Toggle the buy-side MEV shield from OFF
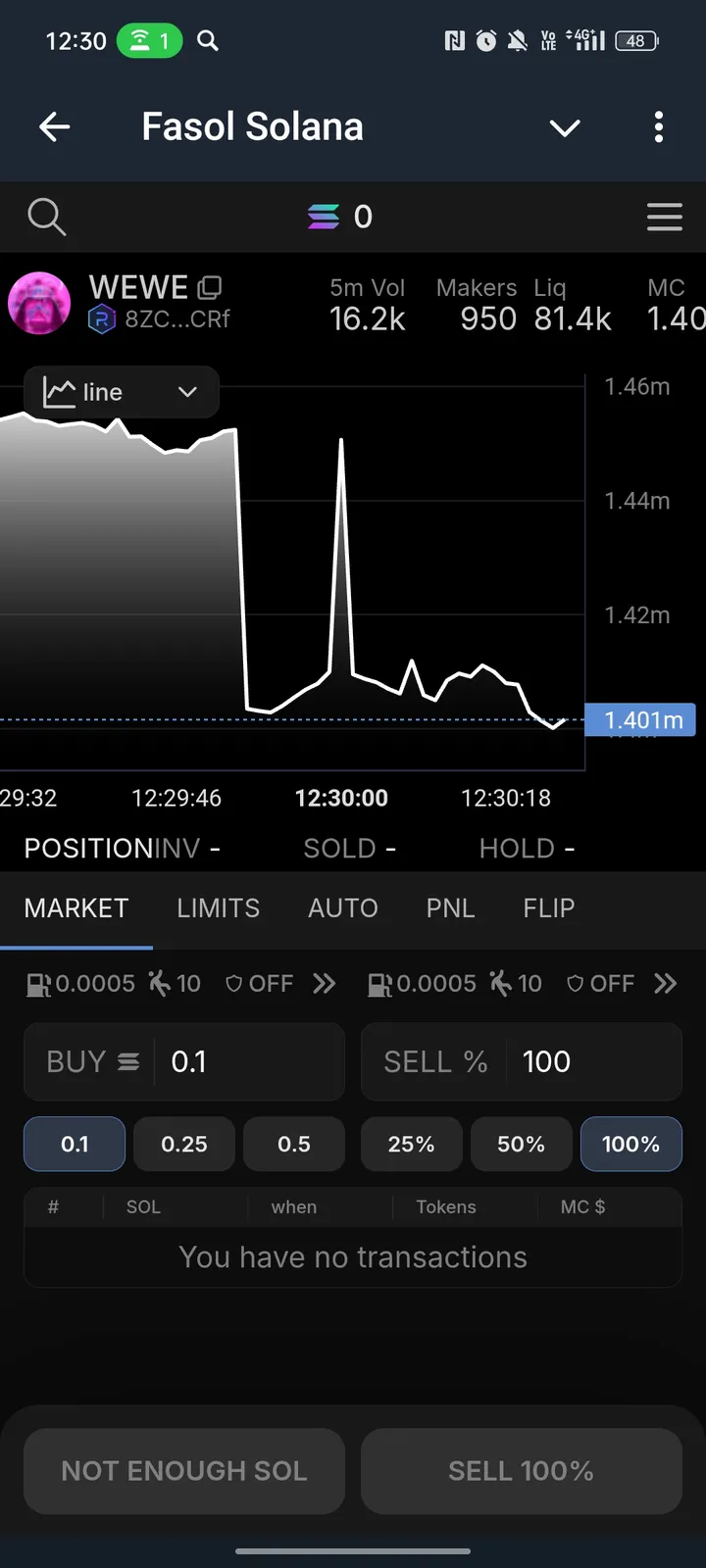The image size is (706, 1568). (x=258, y=983)
